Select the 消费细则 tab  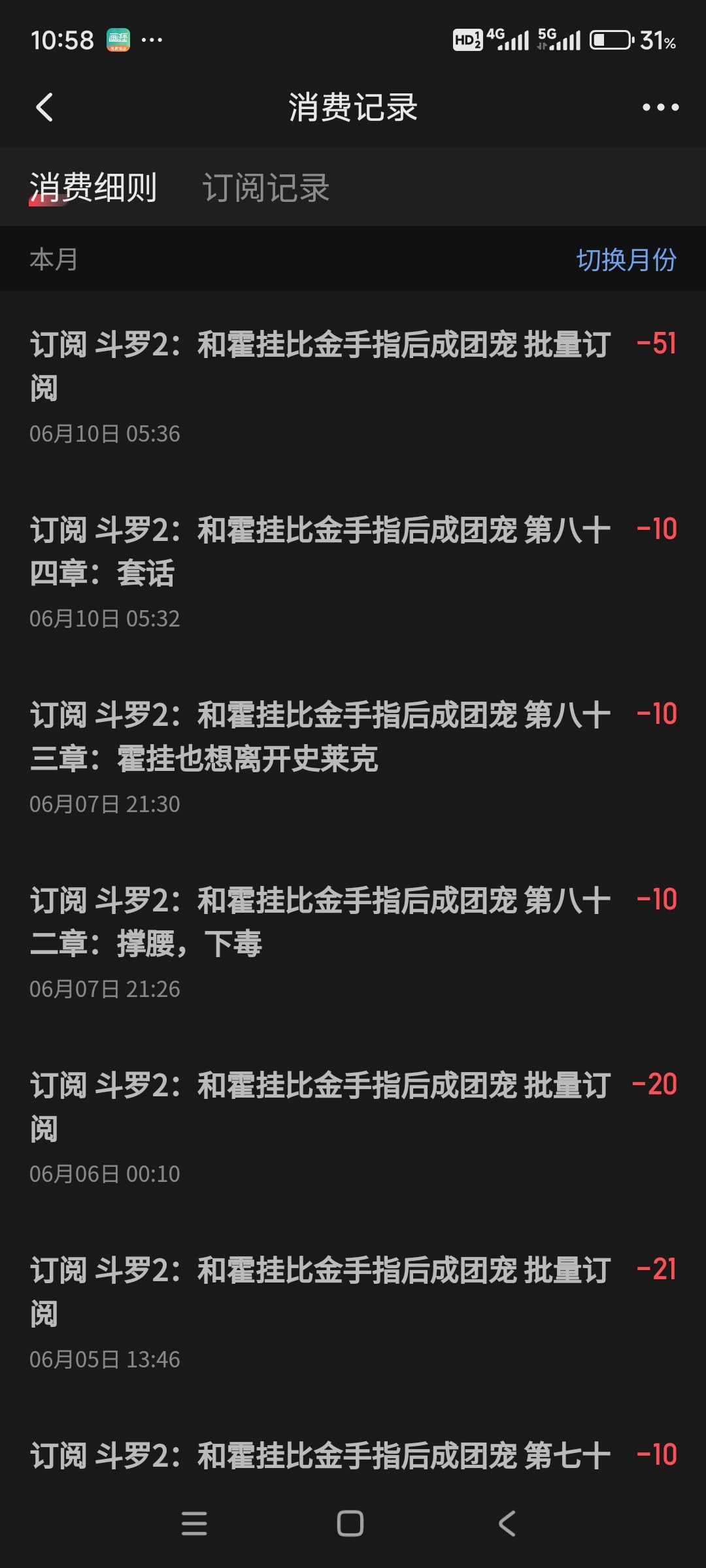tap(93, 188)
